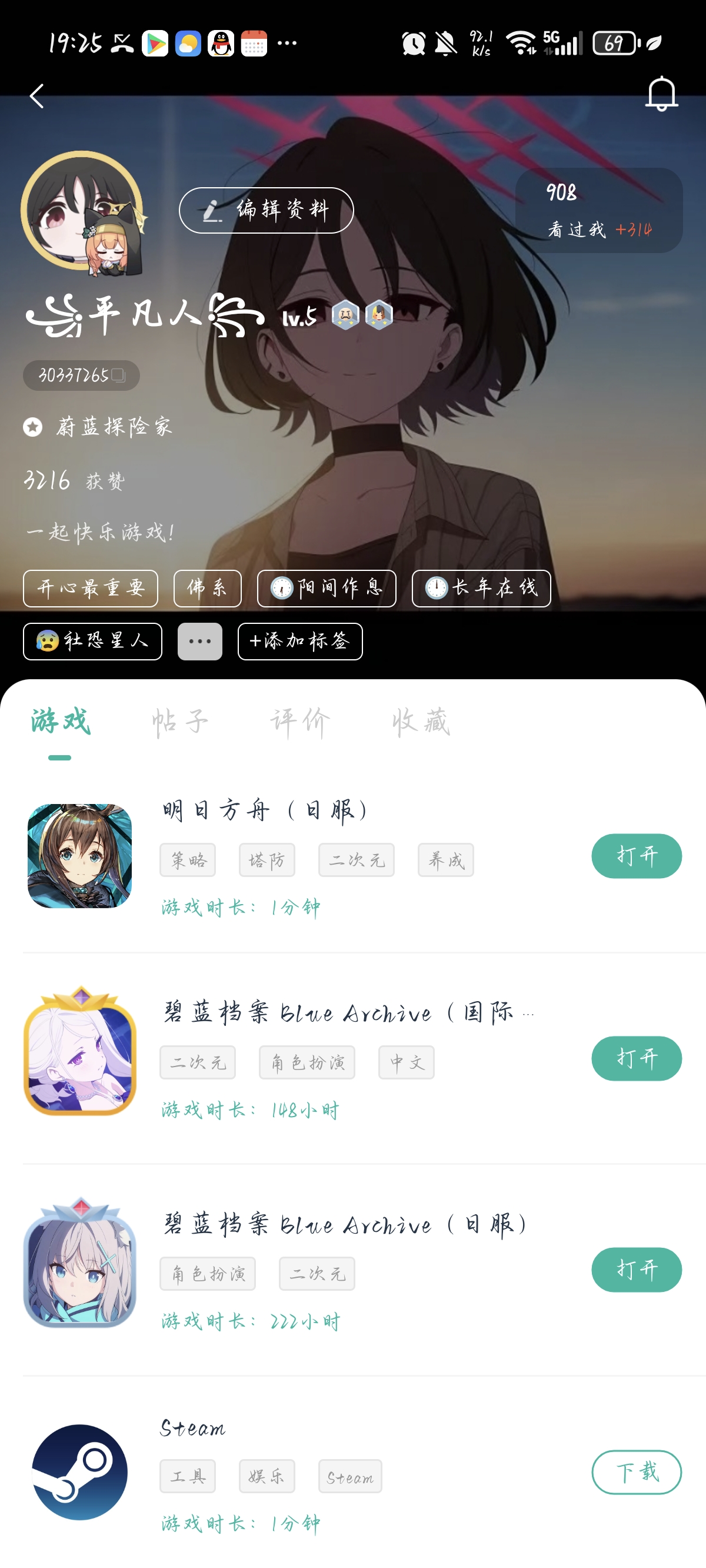Go back using the top-left arrow
The width and height of the screenshot is (706, 1568).
[x=37, y=95]
